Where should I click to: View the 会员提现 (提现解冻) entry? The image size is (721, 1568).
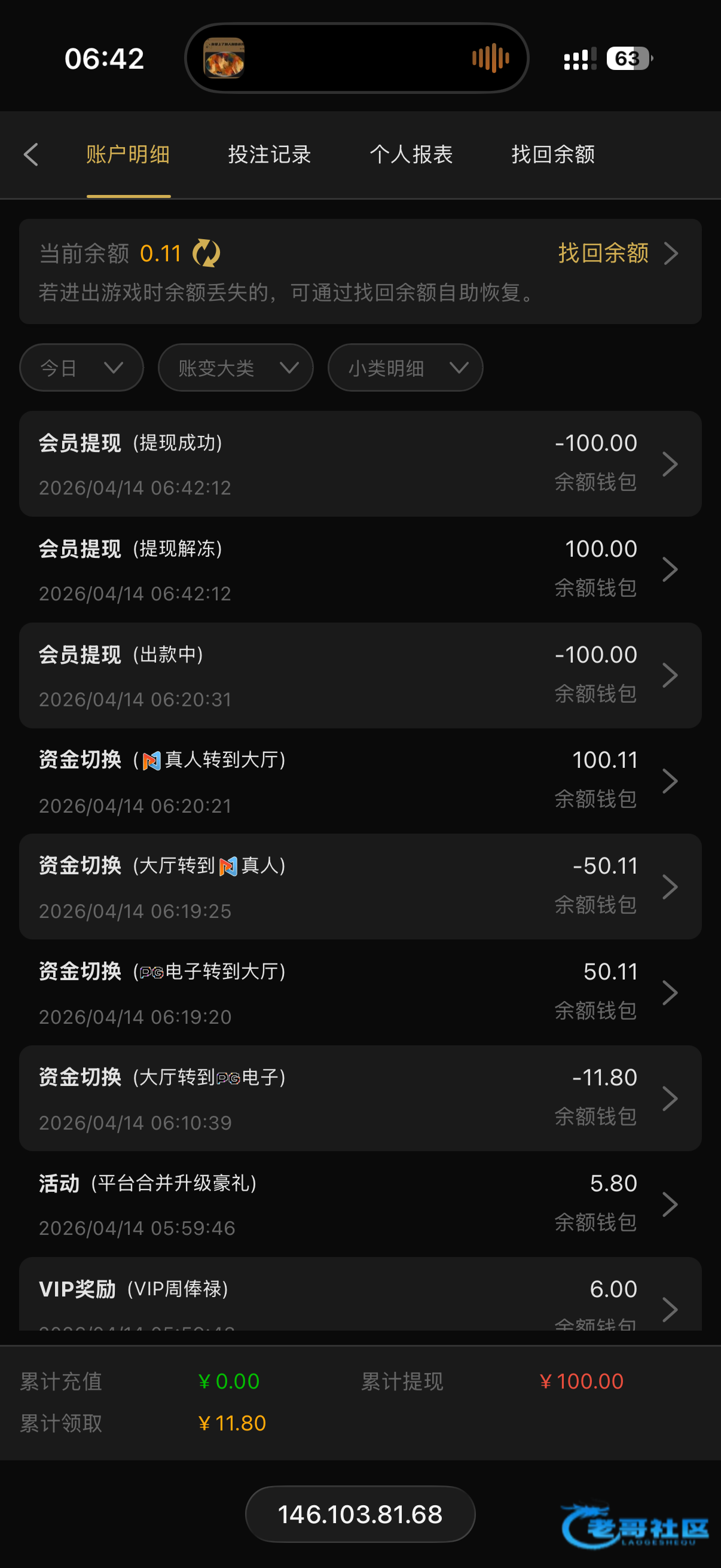tap(360, 570)
